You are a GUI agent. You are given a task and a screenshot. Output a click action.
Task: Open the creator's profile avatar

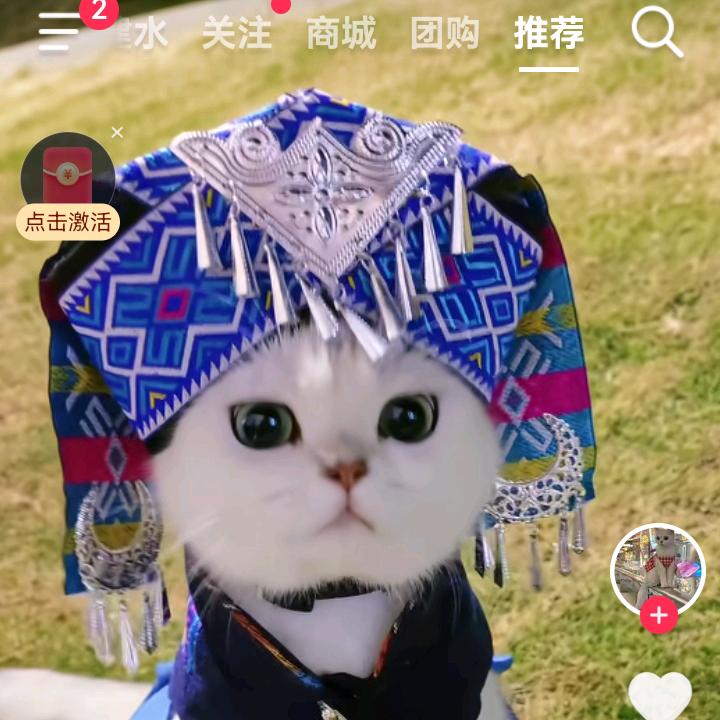coord(658,570)
